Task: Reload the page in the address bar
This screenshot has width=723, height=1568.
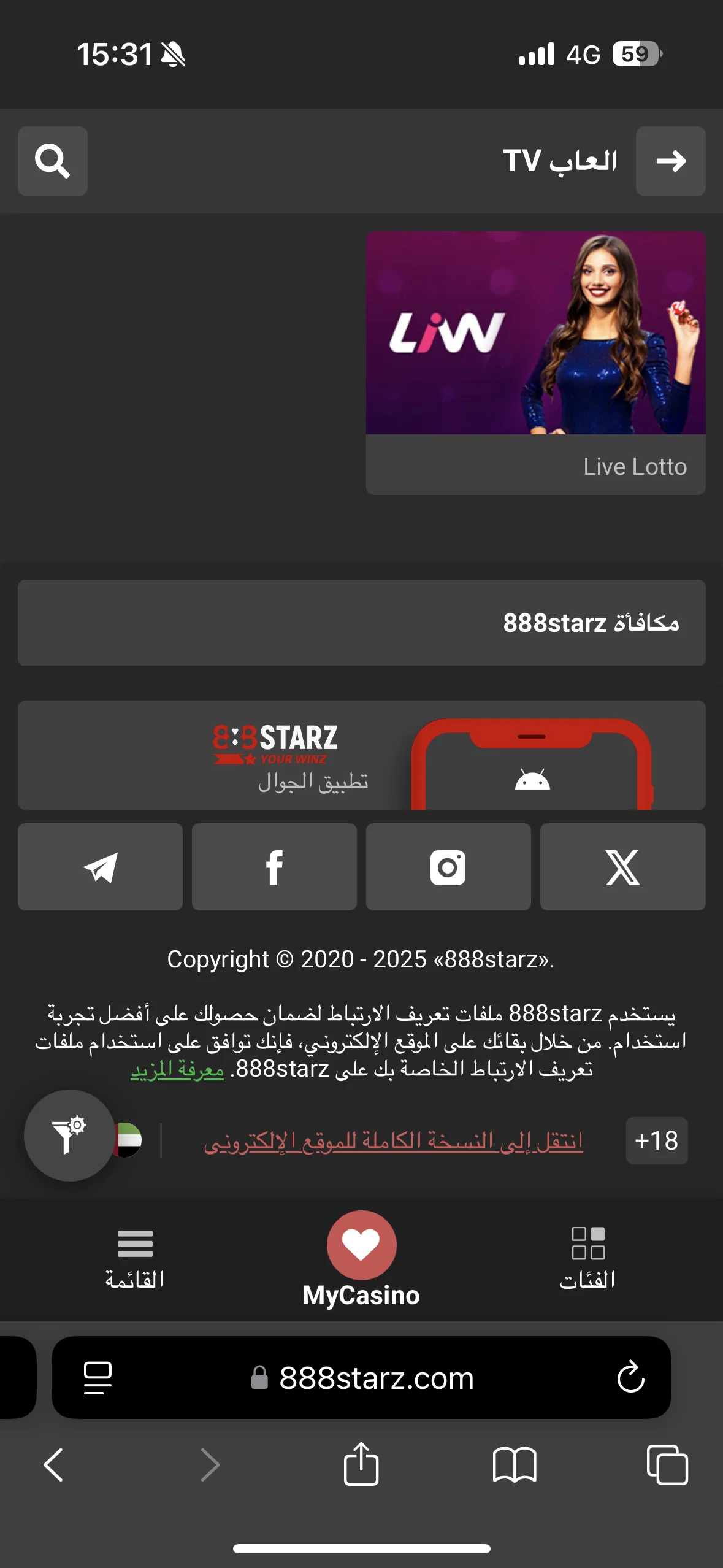Action: click(x=630, y=1378)
